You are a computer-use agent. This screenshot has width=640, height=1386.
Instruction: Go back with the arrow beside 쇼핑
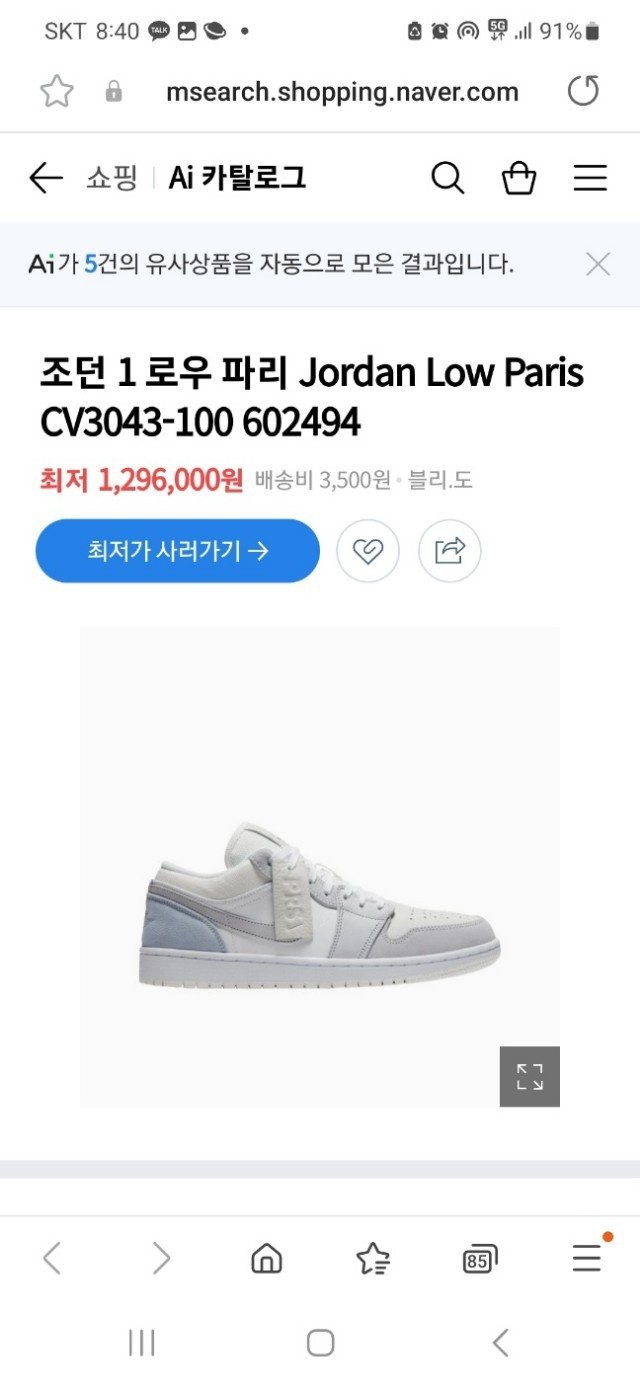46,179
